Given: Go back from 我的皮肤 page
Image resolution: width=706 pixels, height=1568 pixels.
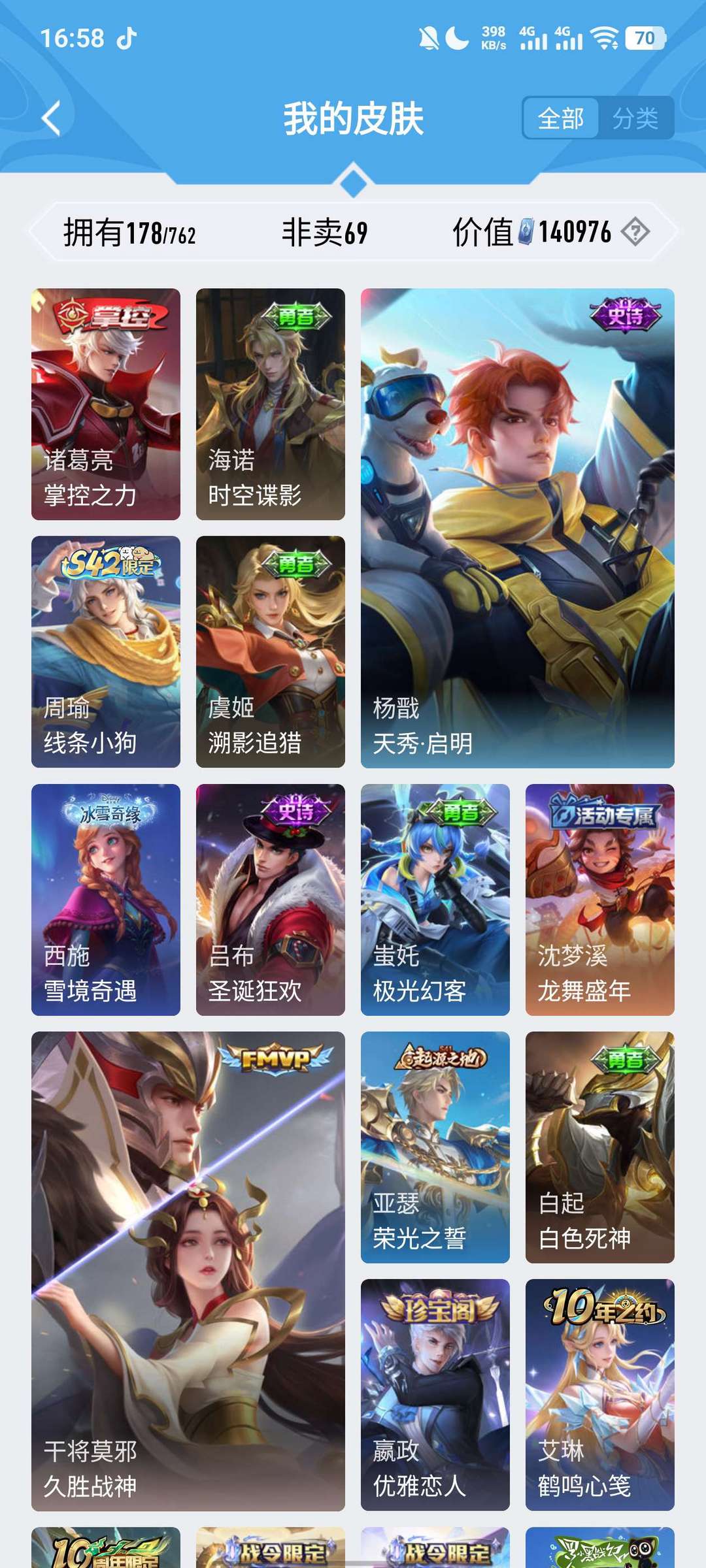Looking at the screenshot, I should (51, 118).
